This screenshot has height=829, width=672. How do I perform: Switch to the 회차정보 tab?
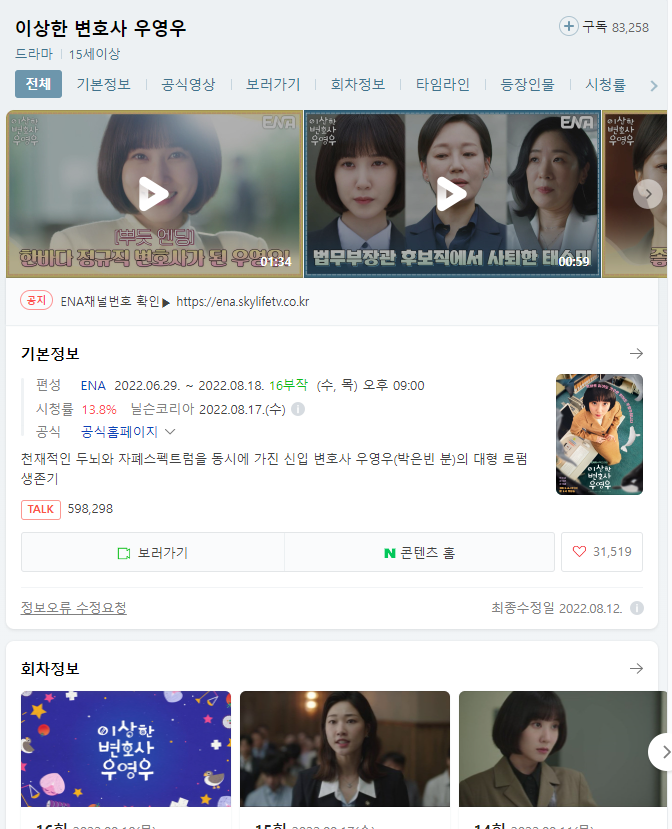tap(358, 84)
